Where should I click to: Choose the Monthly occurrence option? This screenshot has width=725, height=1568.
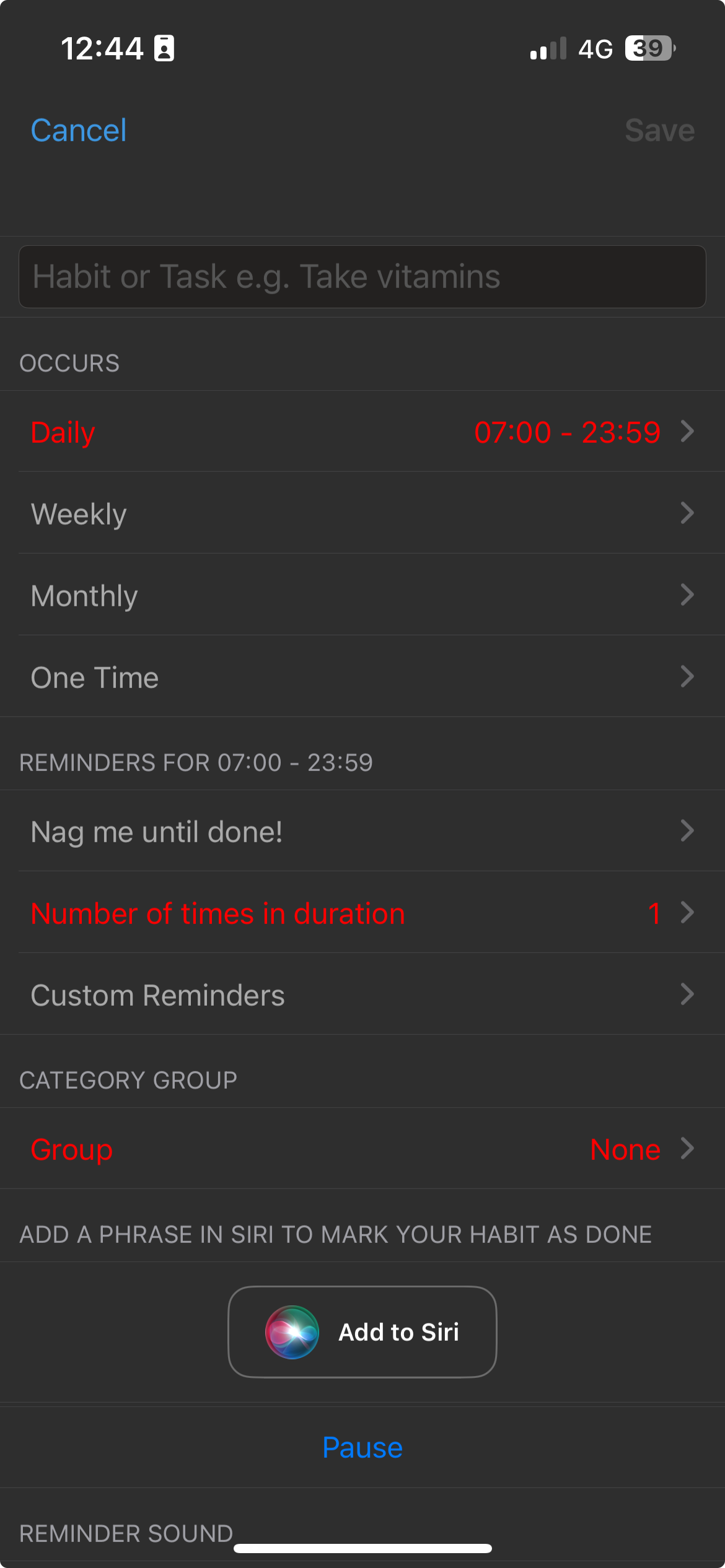(x=362, y=595)
